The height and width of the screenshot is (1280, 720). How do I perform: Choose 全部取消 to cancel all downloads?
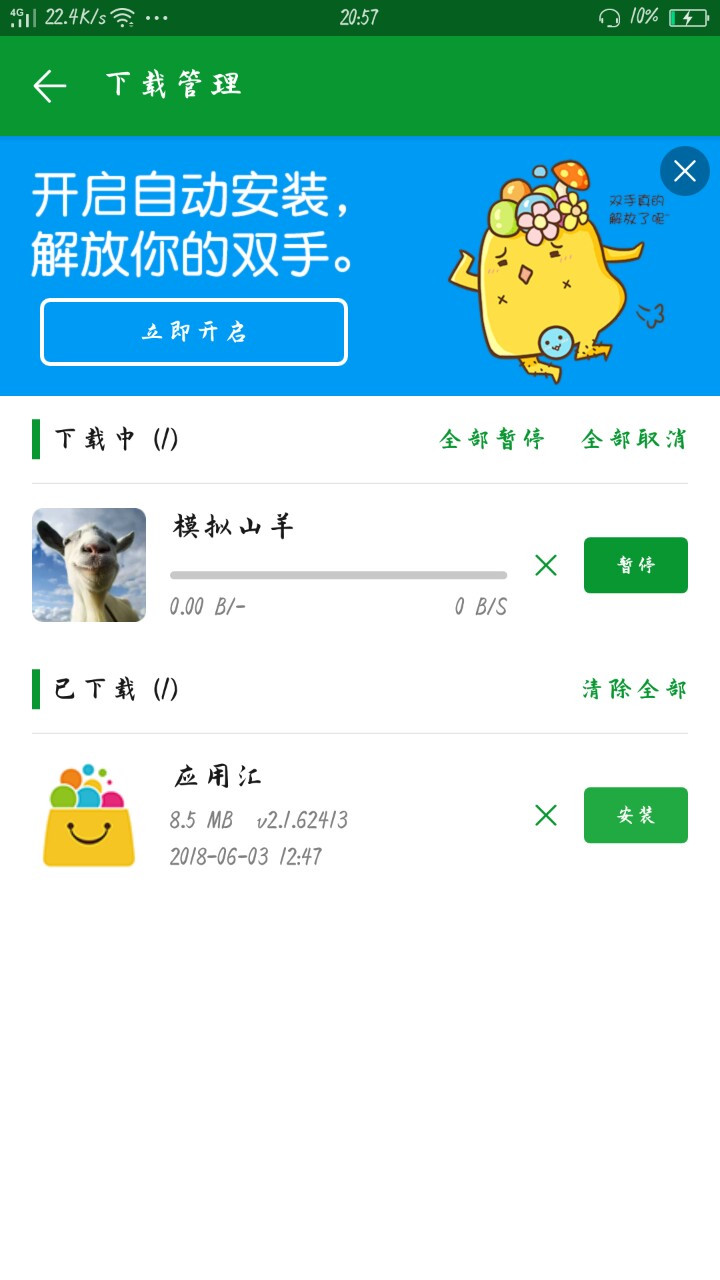click(634, 439)
